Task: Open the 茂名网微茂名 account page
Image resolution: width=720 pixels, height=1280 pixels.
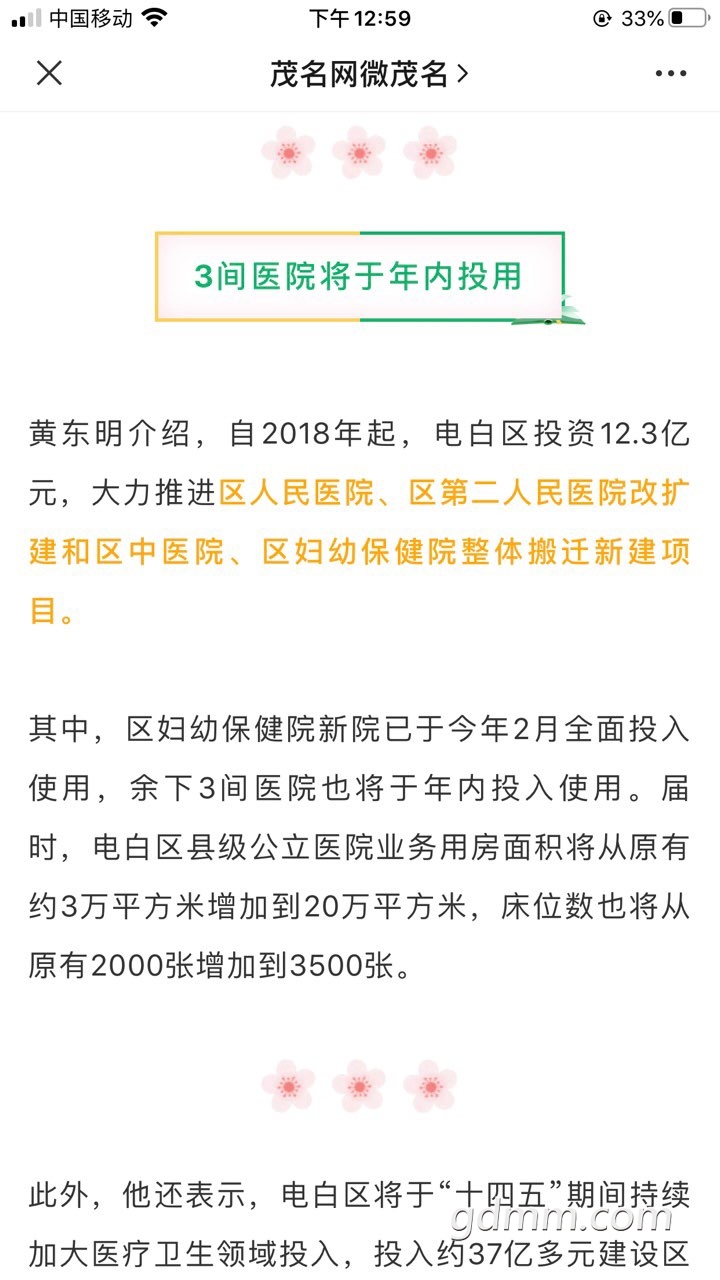Action: 368,74
